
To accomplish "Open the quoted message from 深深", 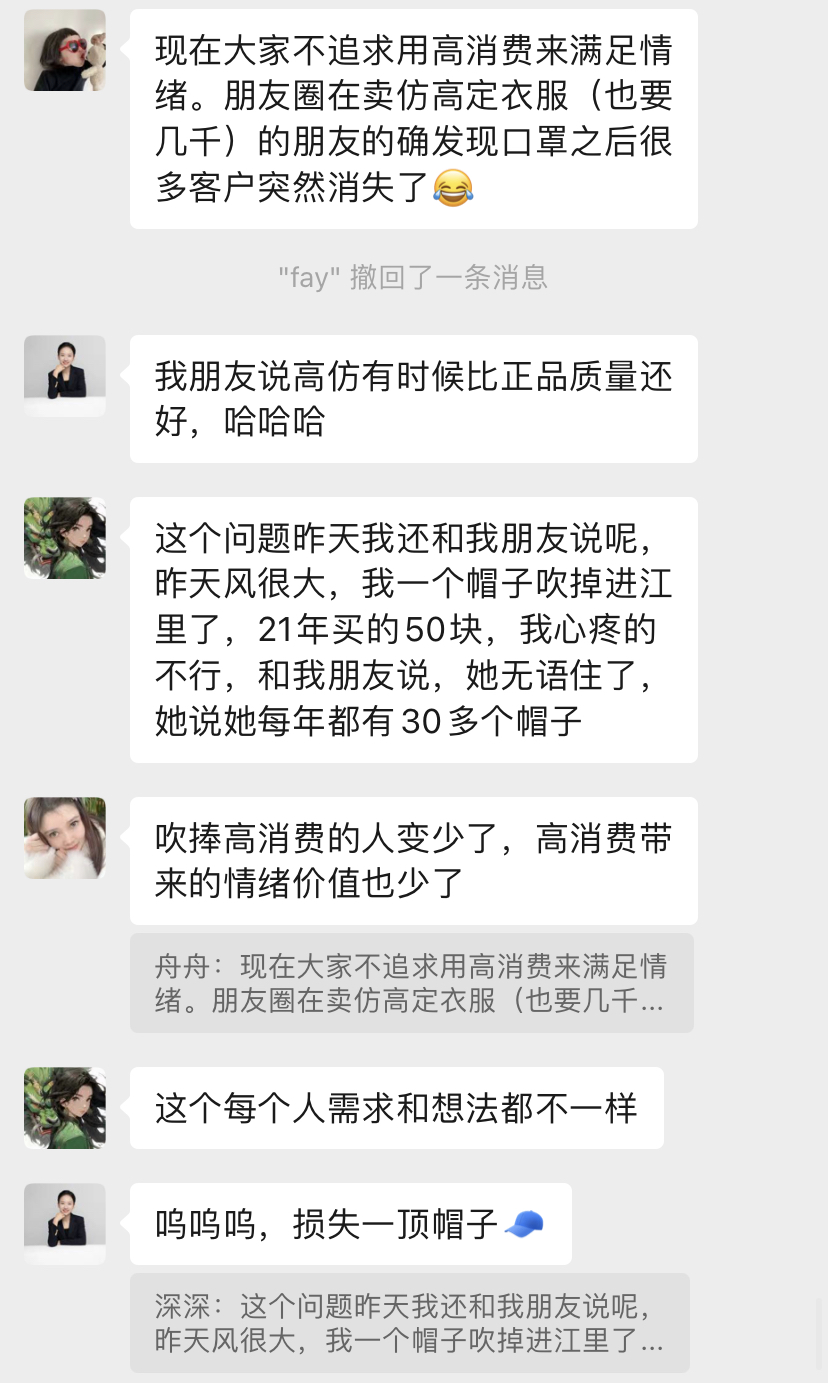I will [x=409, y=1322].
